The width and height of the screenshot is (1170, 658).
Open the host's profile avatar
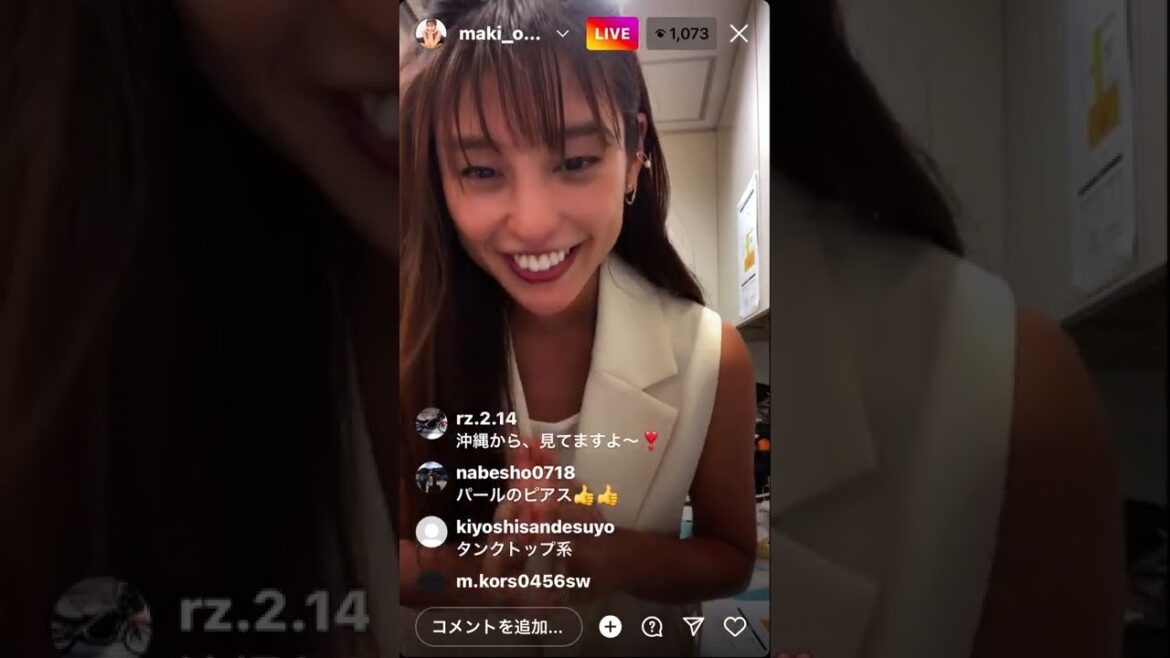pos(431,34)
